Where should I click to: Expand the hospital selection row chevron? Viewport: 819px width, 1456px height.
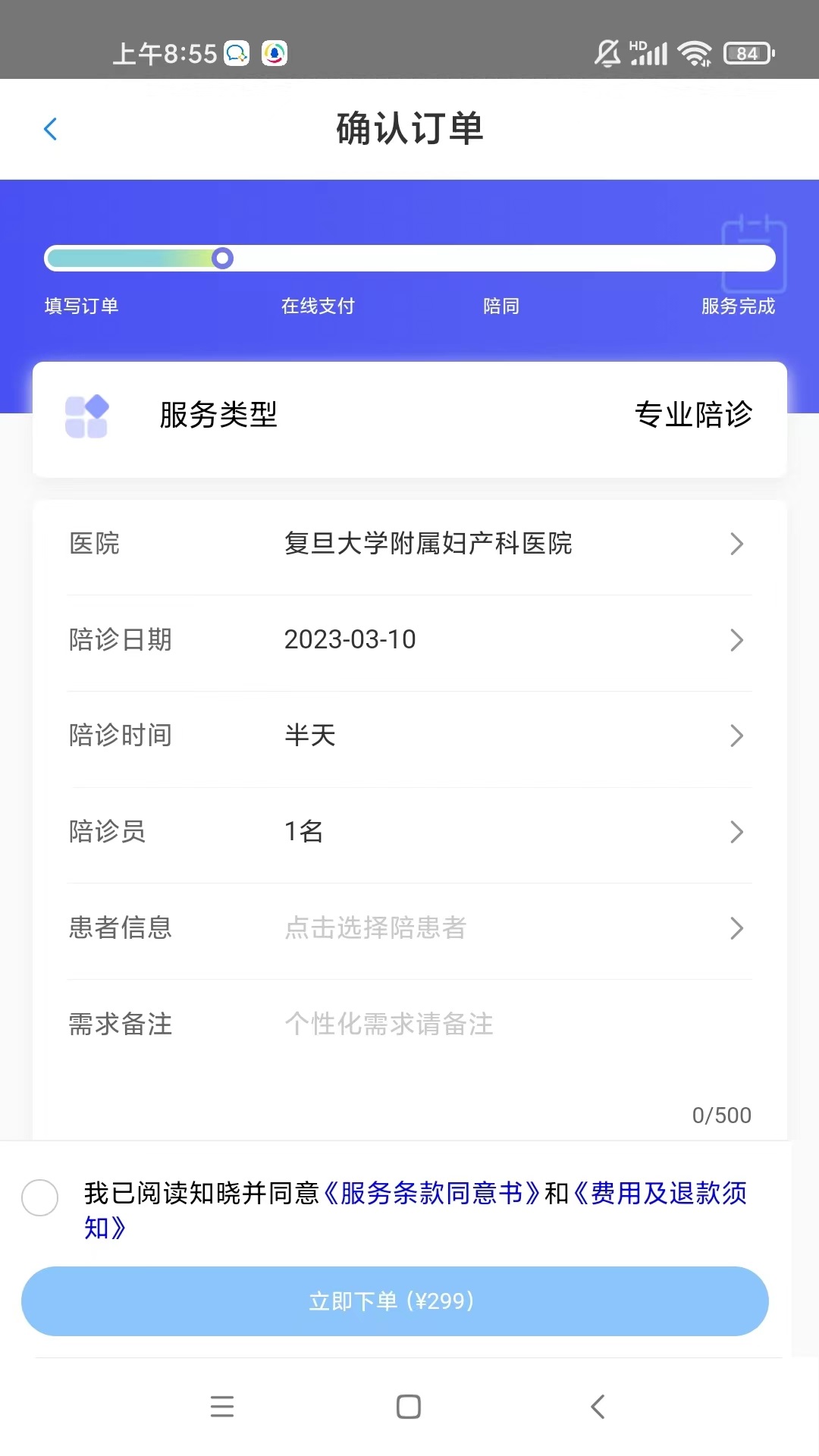[736, 544]
